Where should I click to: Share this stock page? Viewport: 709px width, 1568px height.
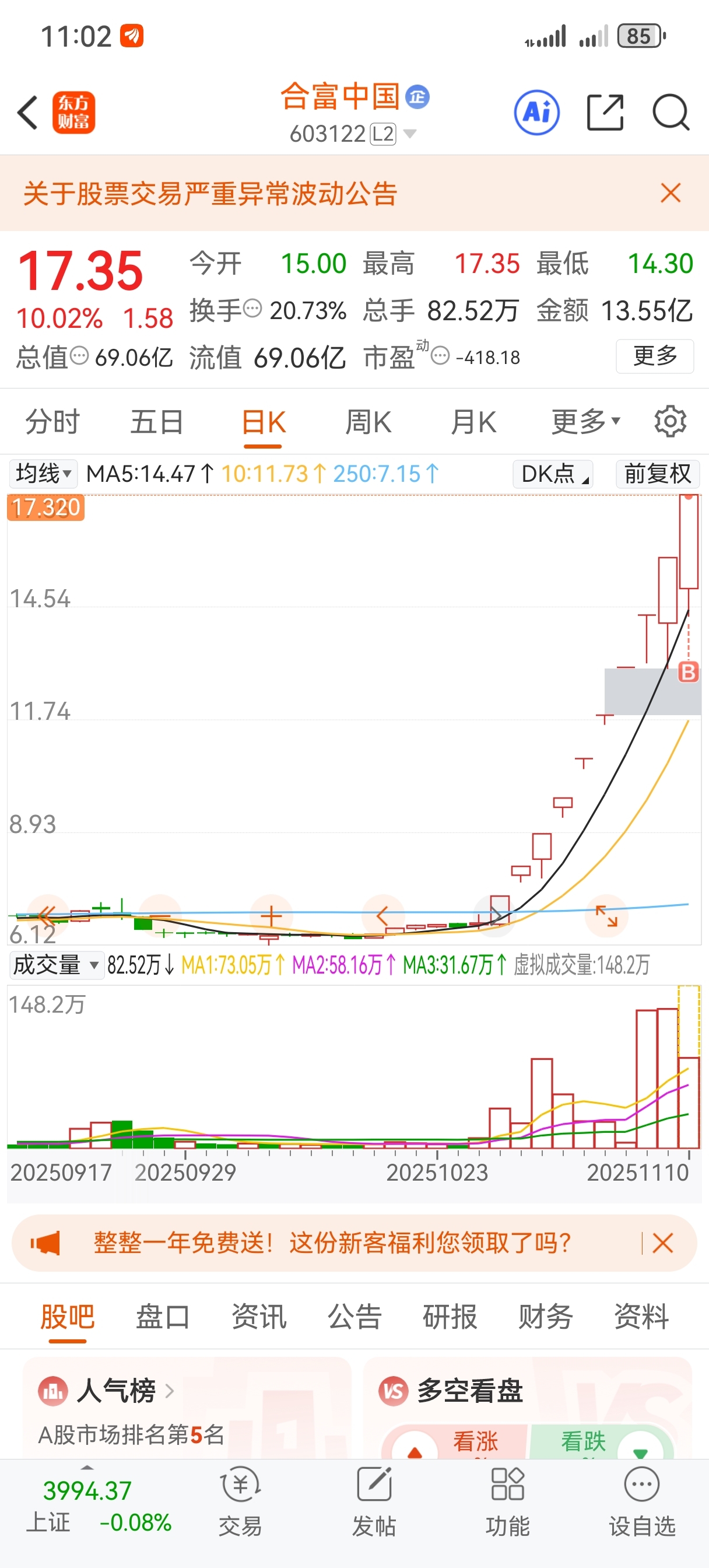click(605, 113)
